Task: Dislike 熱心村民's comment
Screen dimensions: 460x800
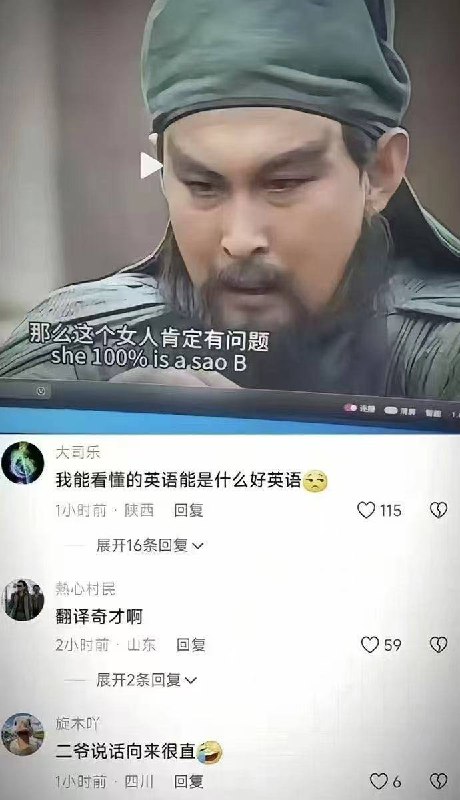Action: pyautogui.click(x=439, y=645)
